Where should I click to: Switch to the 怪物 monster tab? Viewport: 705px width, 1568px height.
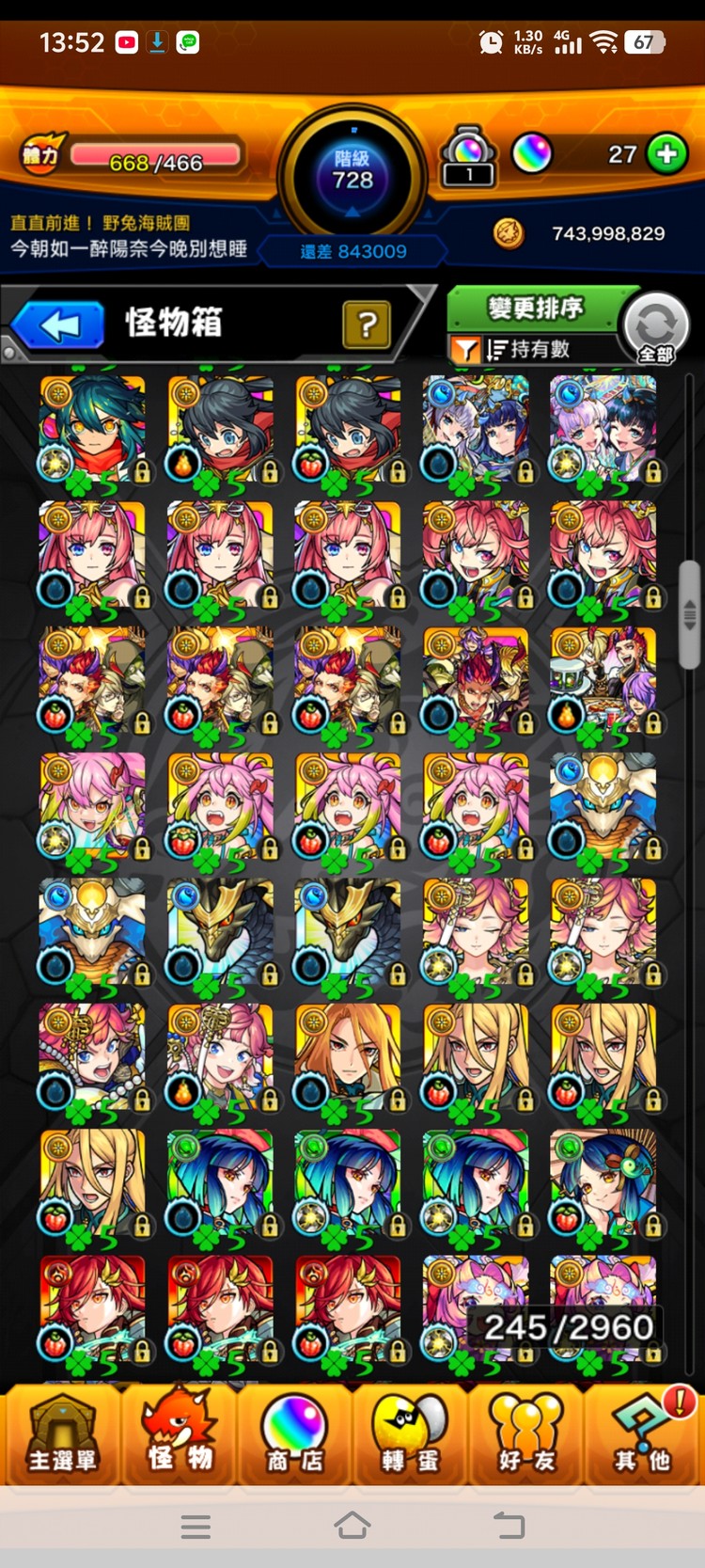[179, 1433]
